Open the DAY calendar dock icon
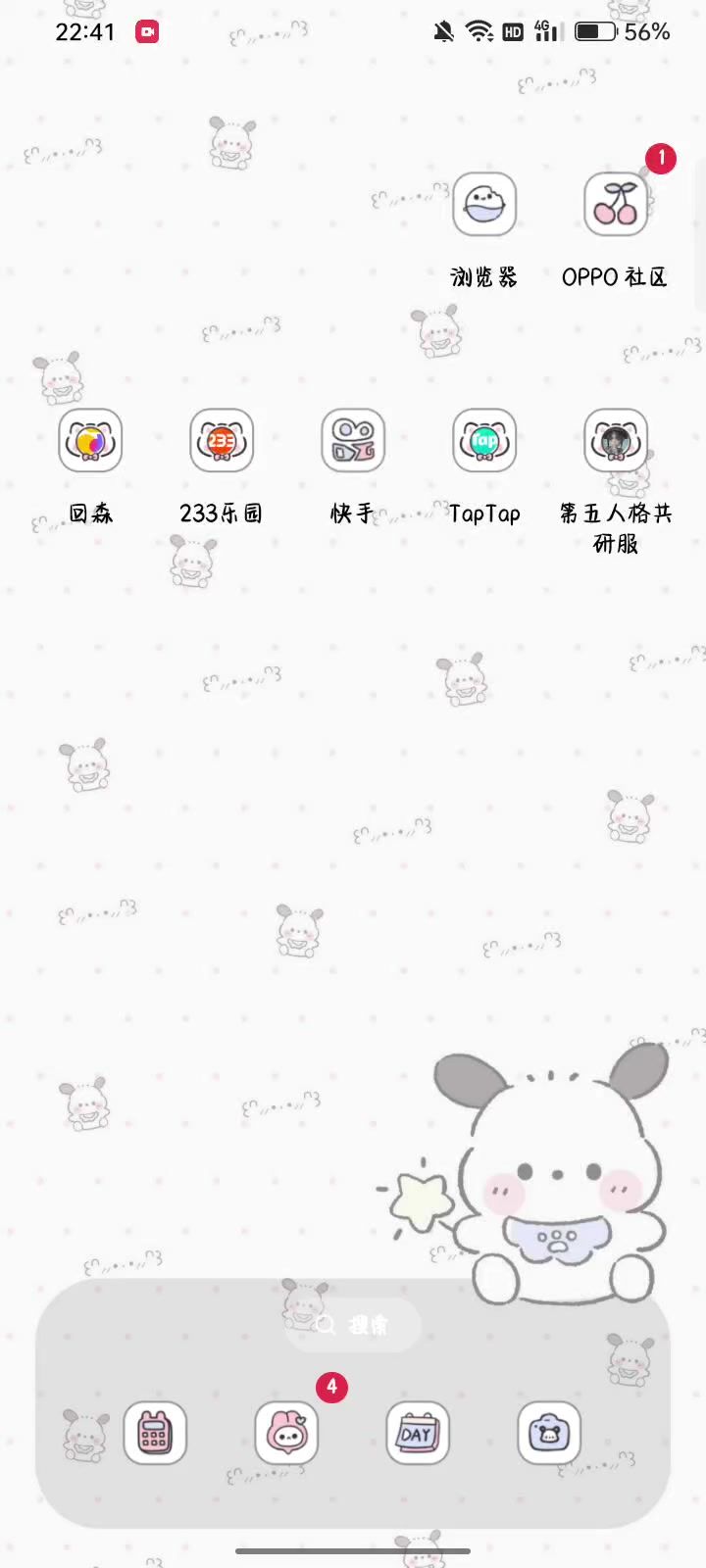This screenshot has height=1568, width=706. [418, 1433]
